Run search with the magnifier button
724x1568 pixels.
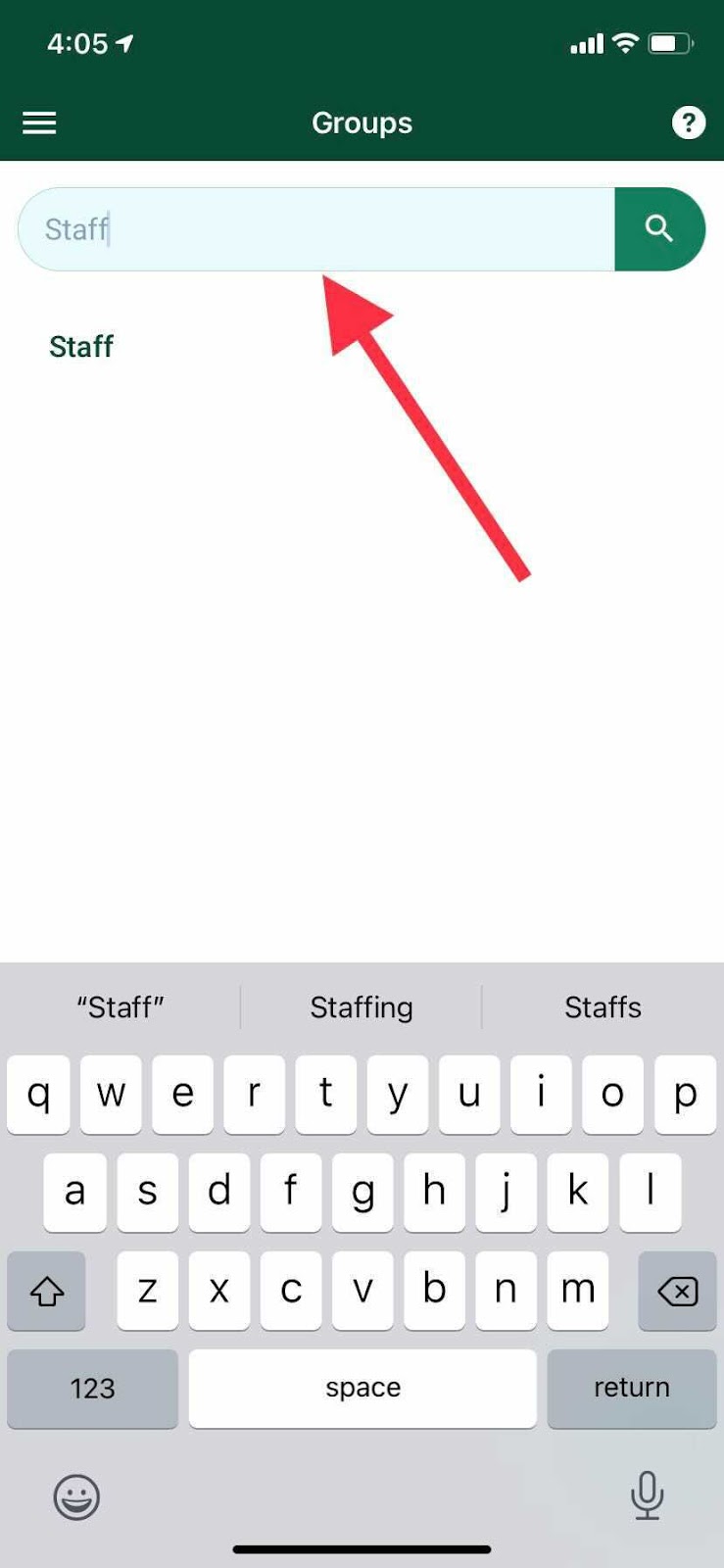(x=659, y=229)
